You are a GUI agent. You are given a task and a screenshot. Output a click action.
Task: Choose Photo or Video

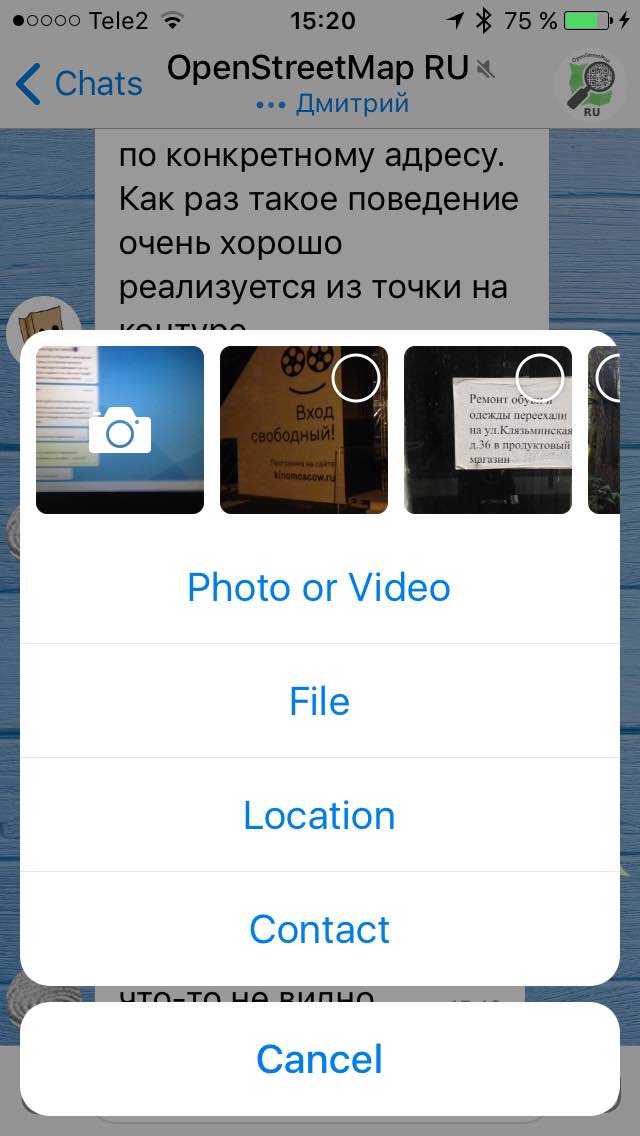click(320, 588)
